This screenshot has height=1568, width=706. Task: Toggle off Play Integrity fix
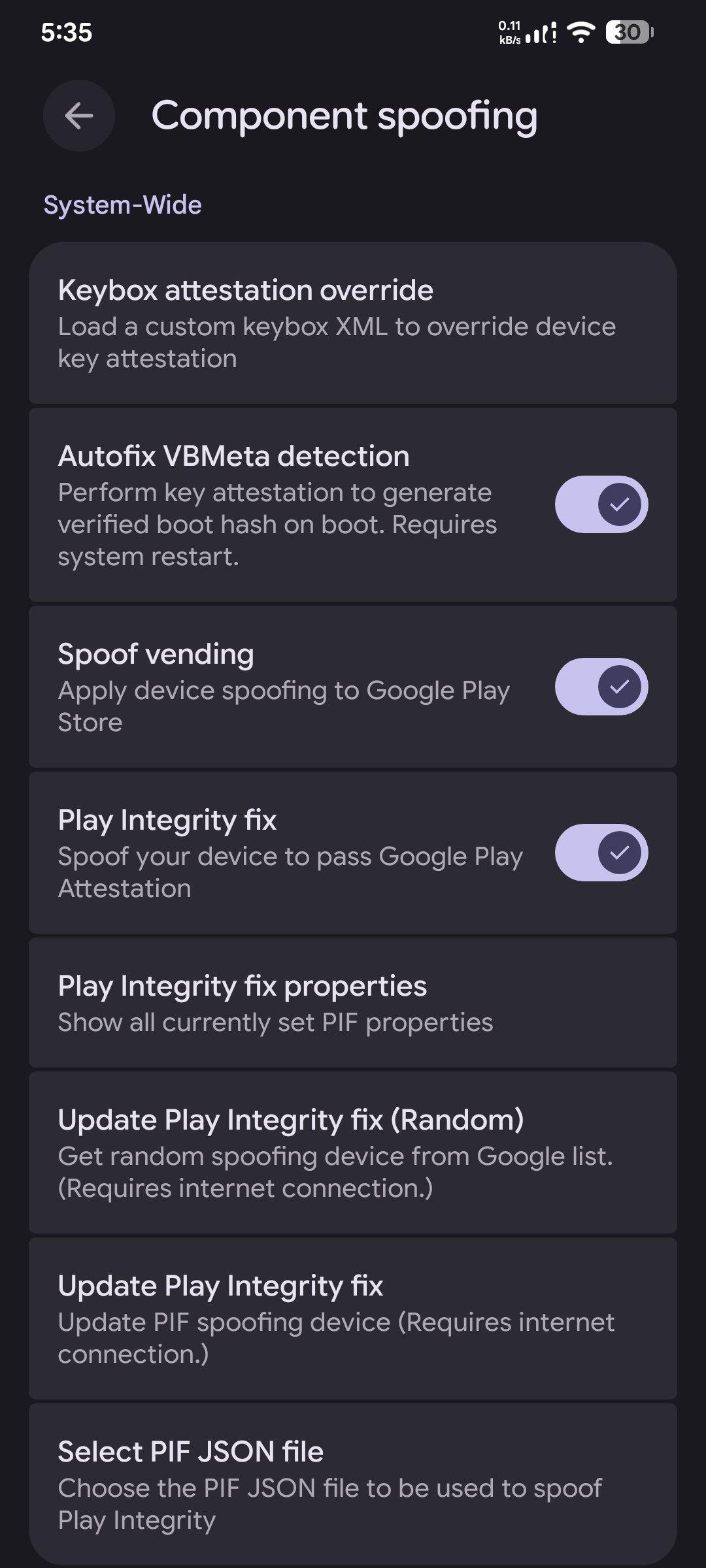[601, 853]
